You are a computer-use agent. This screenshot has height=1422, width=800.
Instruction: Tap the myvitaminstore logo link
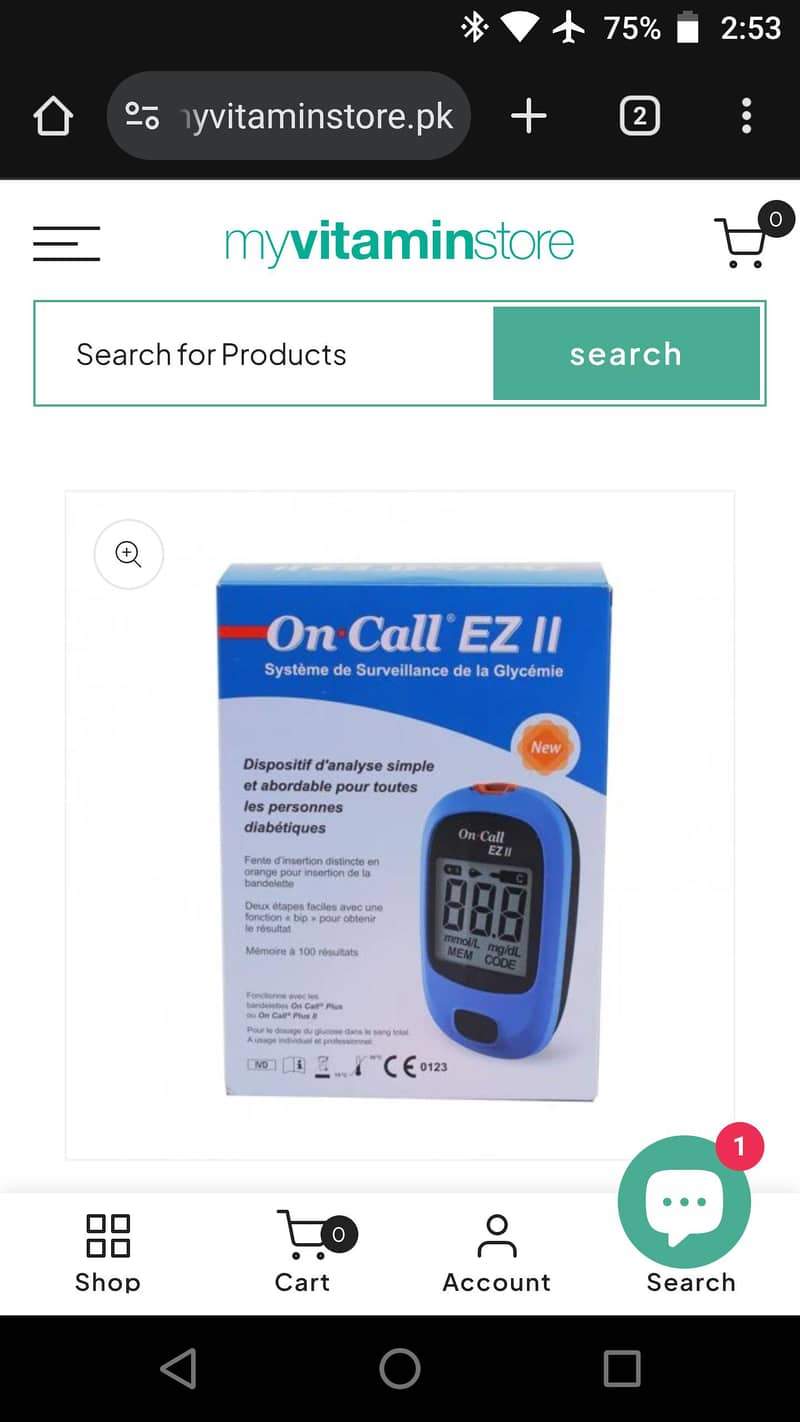tap(399, 243)
